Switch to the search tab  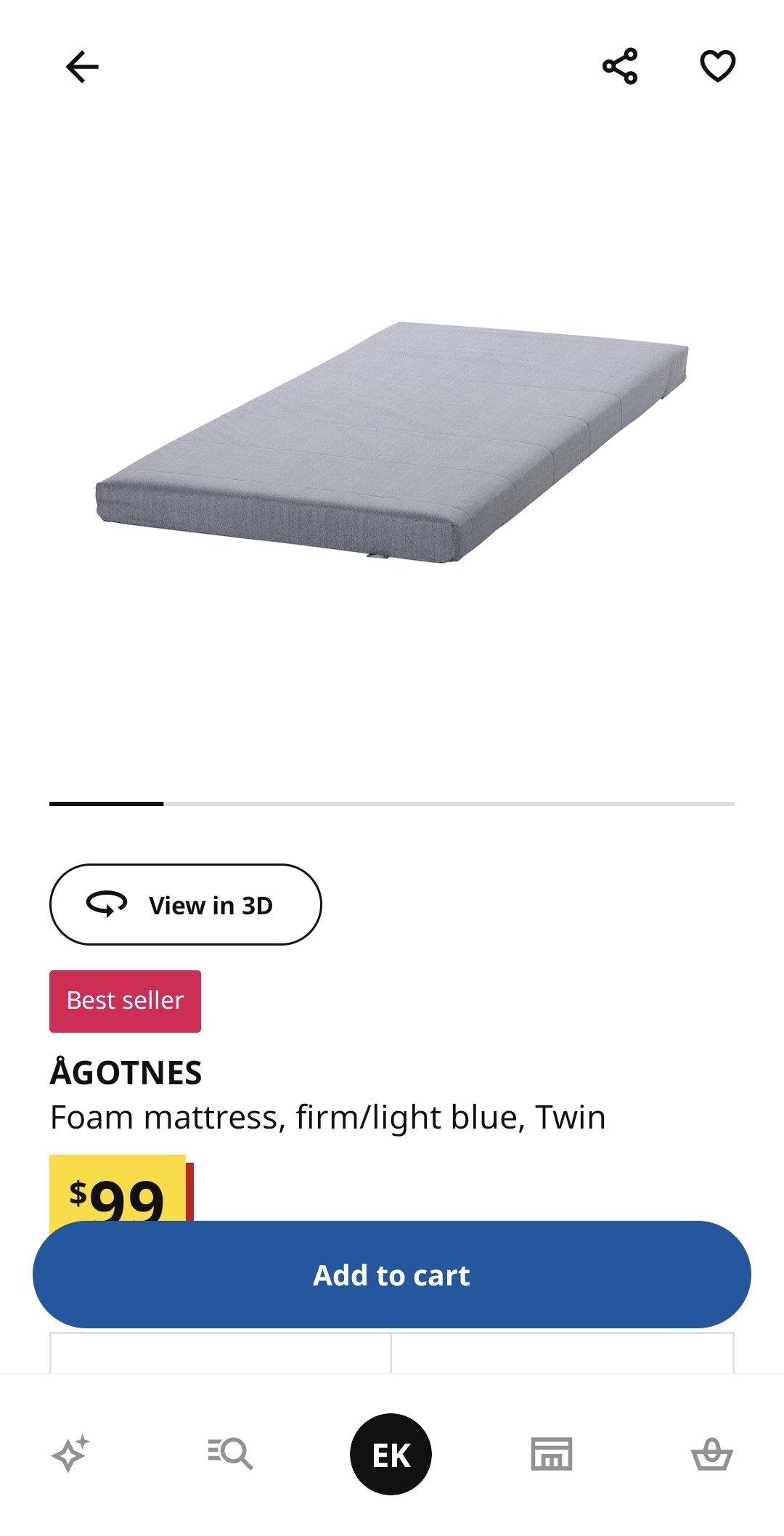pos(230,1454)
